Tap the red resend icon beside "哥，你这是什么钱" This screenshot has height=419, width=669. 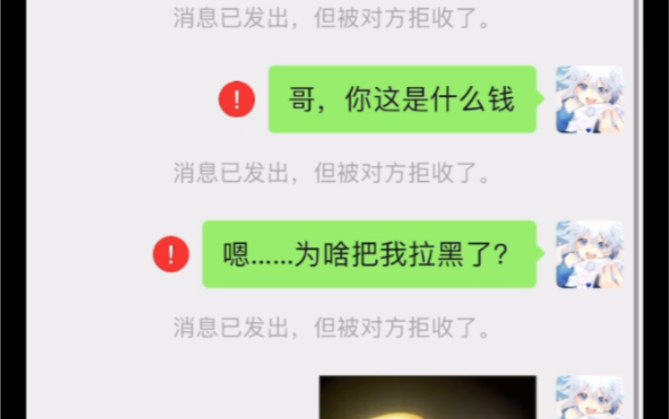pos(237,100)
